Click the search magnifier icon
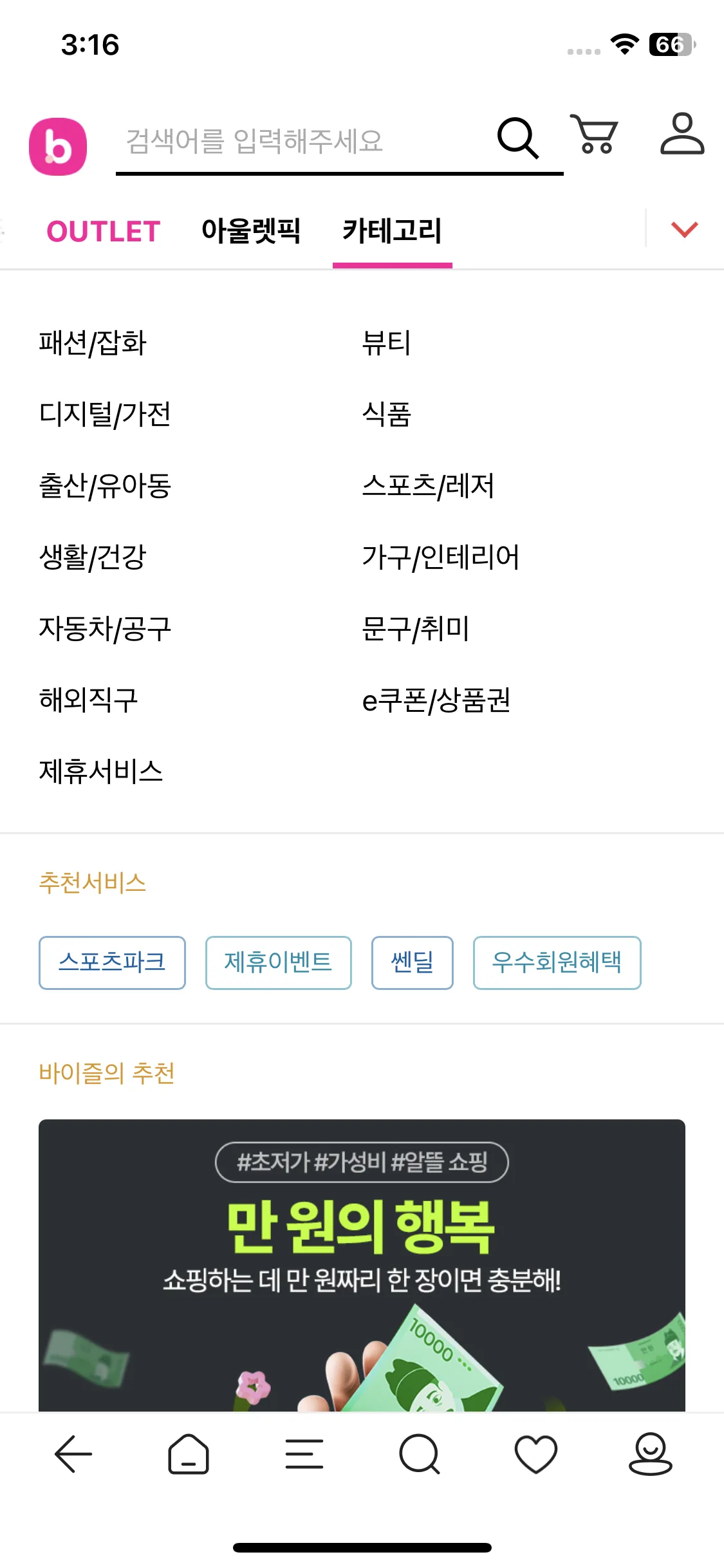The image size is (724, 1568). (517, 137)
